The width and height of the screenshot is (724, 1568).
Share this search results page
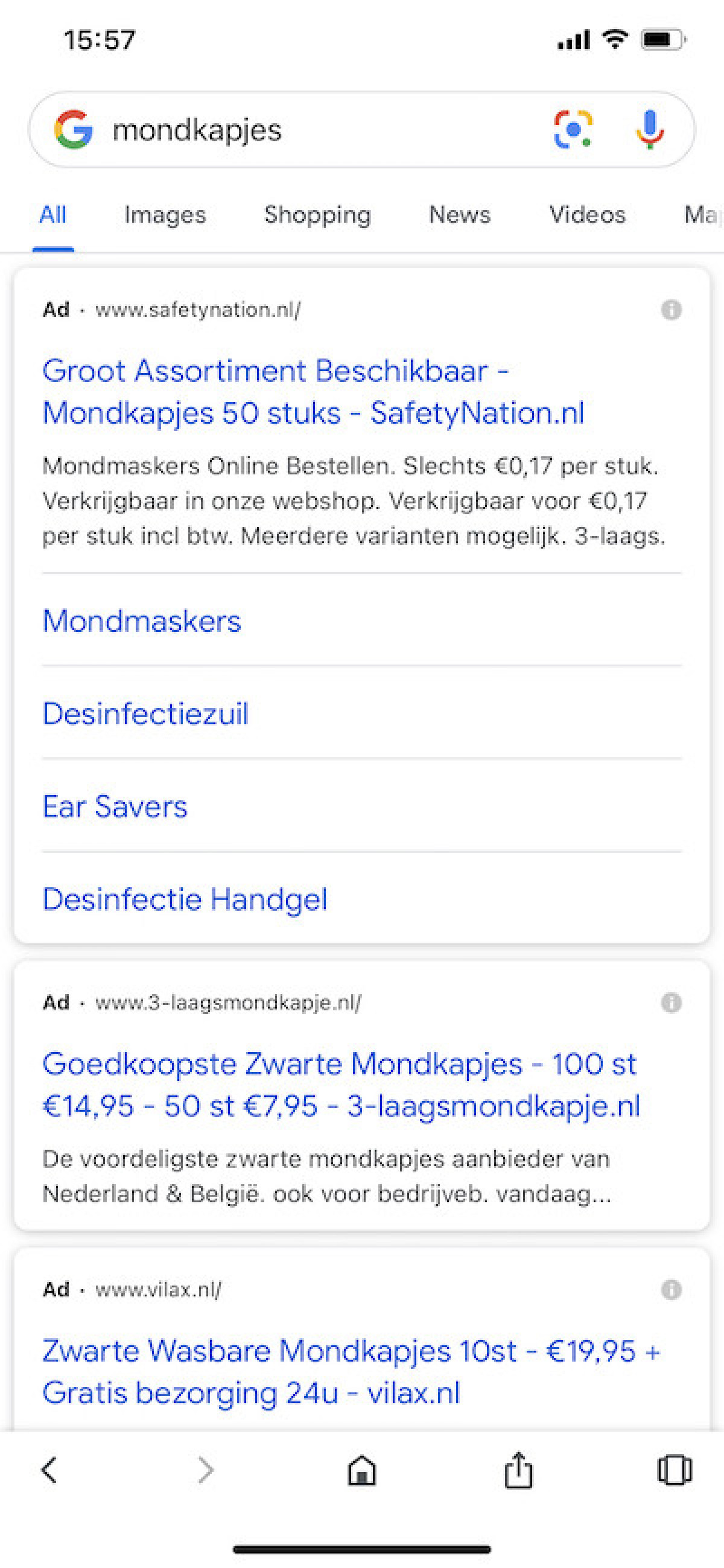click(518, 1471)
